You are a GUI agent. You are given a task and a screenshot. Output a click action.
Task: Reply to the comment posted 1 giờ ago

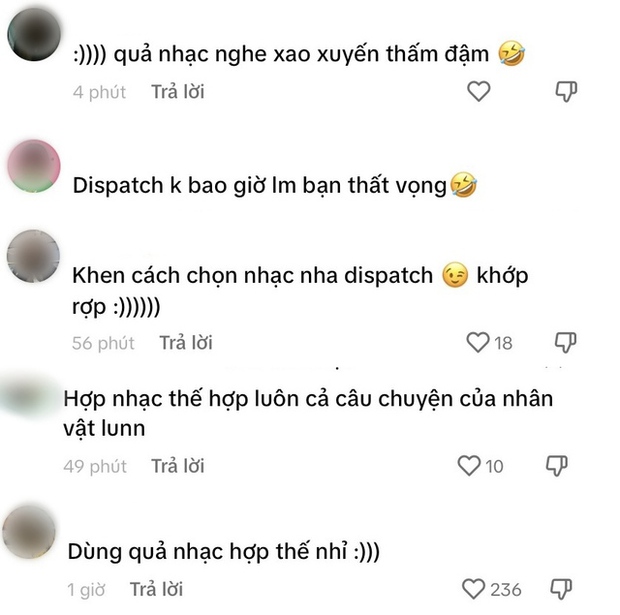(155, 589)
